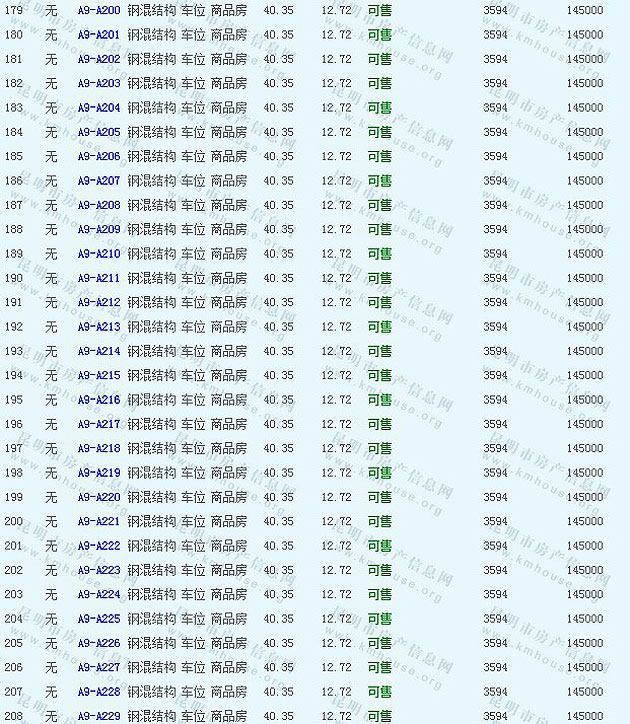Screen dimensions: 630x724
Task: Tap the A9-A227 unit link
Action: [x=99, y=668]
